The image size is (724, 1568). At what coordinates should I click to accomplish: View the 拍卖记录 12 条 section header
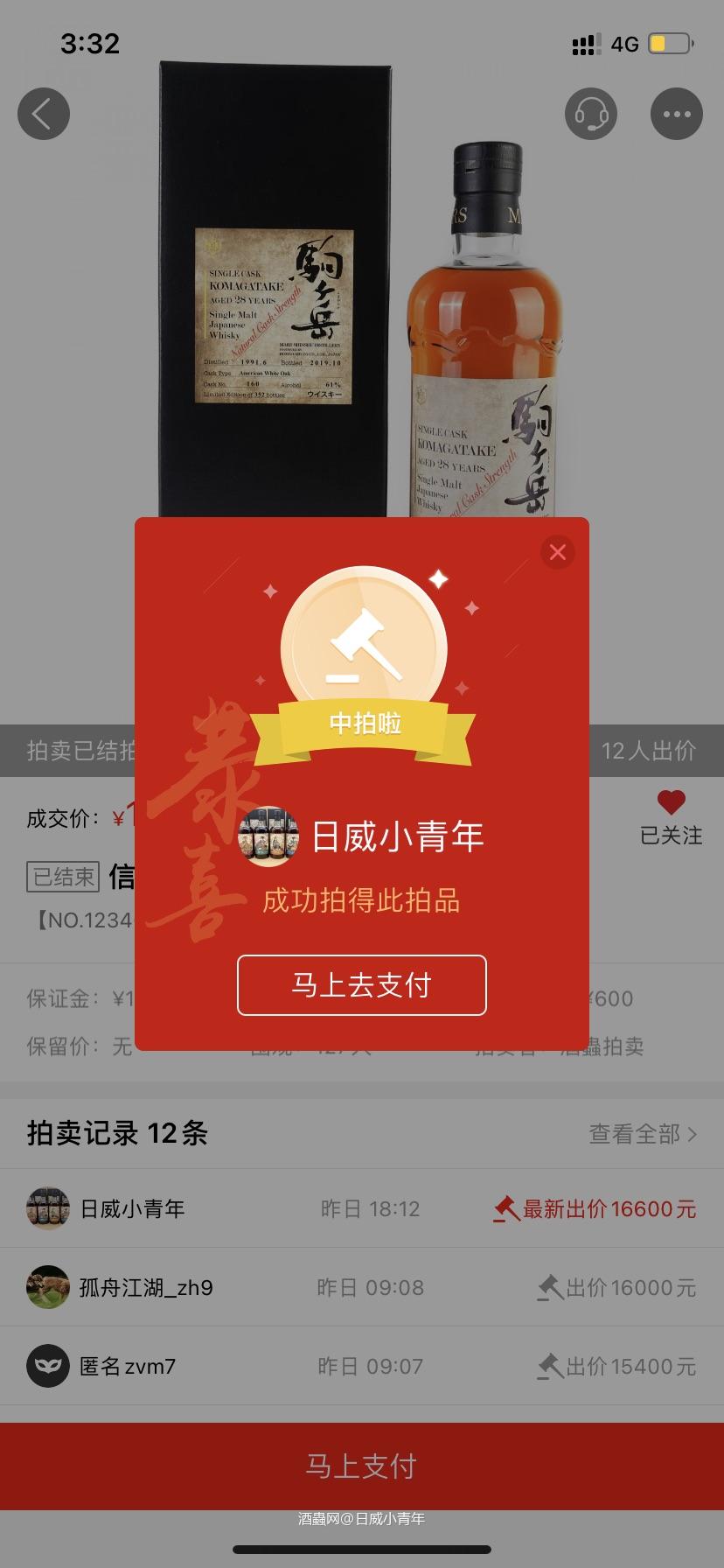click(x=115, y=1133)
